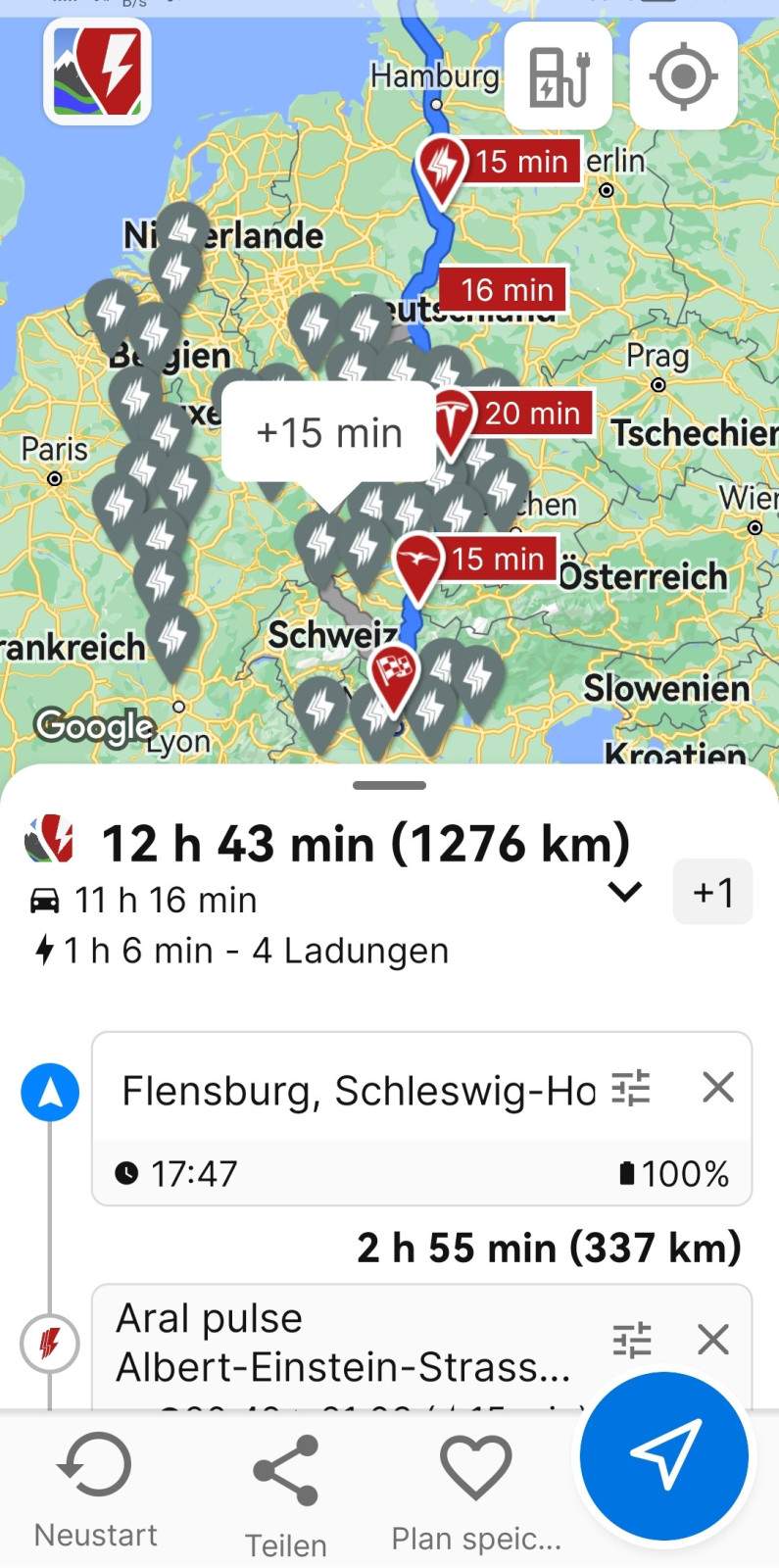Start navigation with the blue arrow button

[664, 1456]
